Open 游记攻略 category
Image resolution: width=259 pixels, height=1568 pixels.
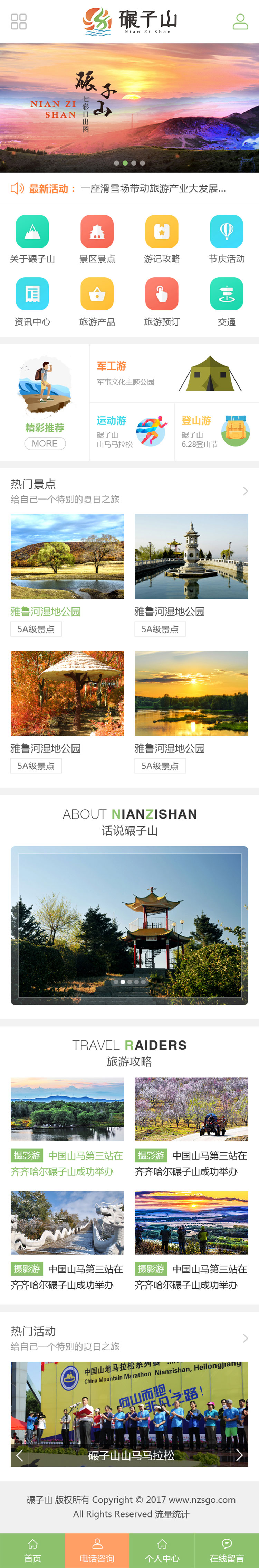click(x=162, y=239)
